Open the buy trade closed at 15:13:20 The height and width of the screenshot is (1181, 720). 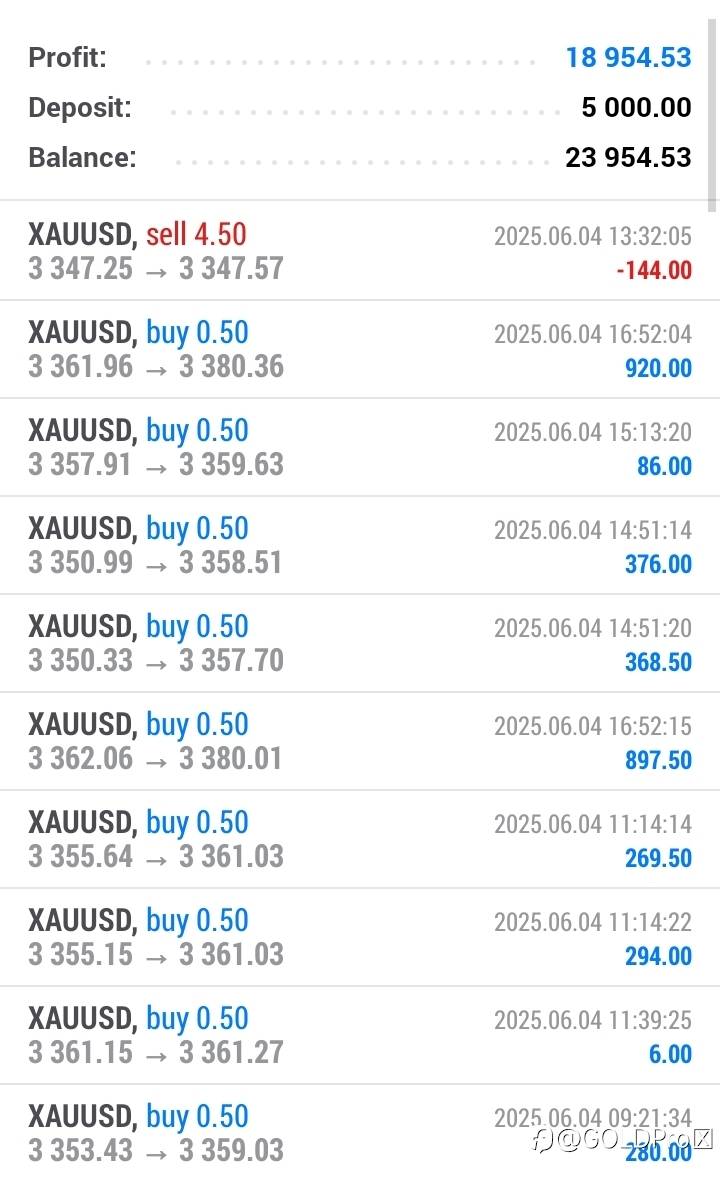pyautogui.click(x=360, y=447)
